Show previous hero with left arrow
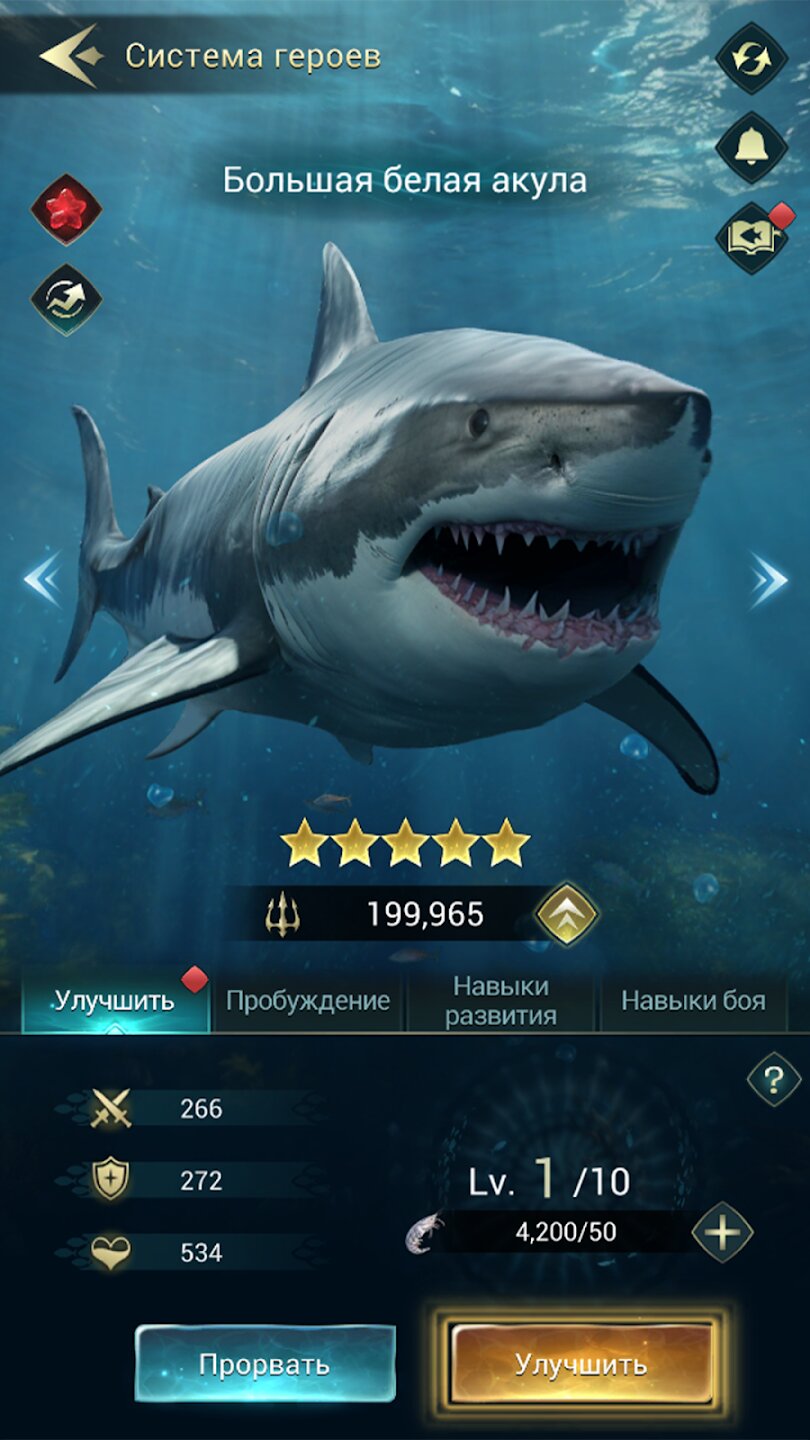The height and width of the screenshot is (1440, 810). pyautogui.click(x=42, y=580)
